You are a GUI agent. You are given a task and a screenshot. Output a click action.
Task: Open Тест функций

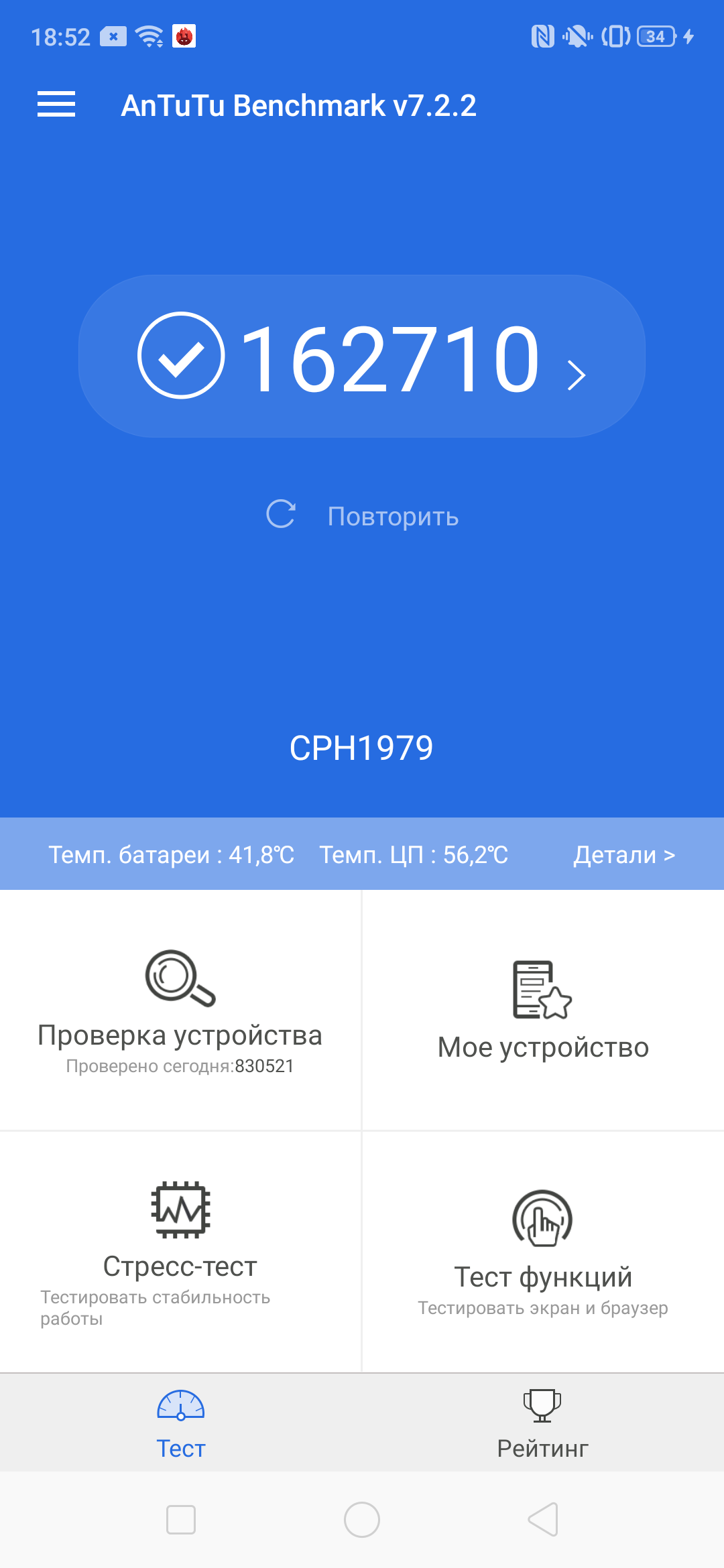543,1250
